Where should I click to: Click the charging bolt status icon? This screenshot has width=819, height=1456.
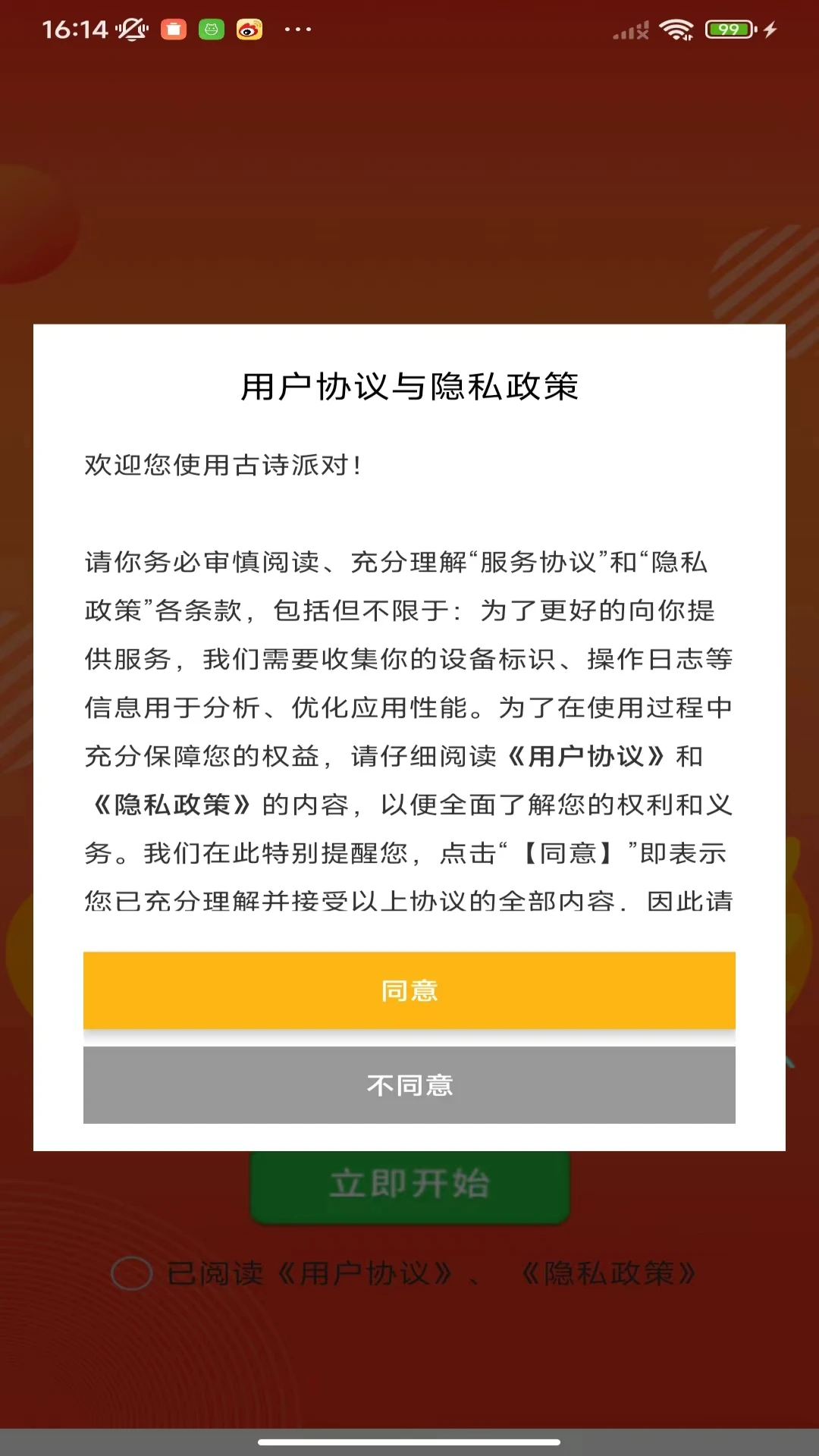coord(768,29)
